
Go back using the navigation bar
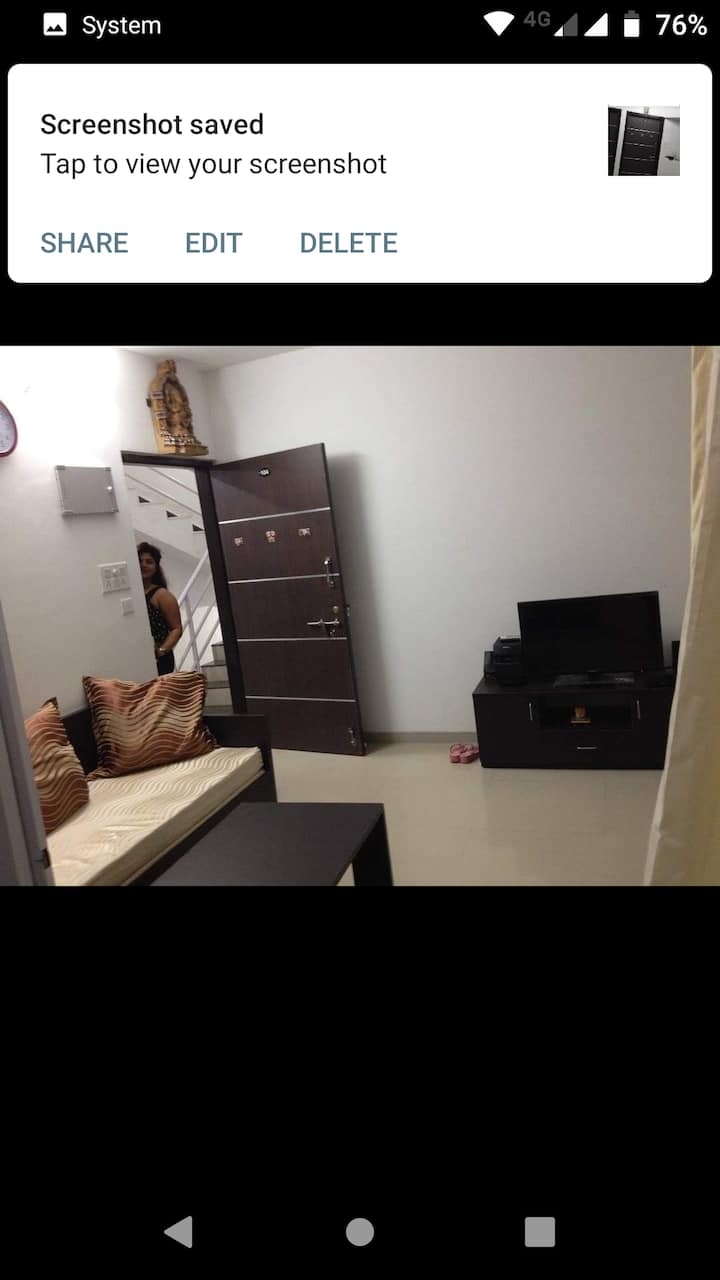pyautogui.click(x=179, y=1232)
